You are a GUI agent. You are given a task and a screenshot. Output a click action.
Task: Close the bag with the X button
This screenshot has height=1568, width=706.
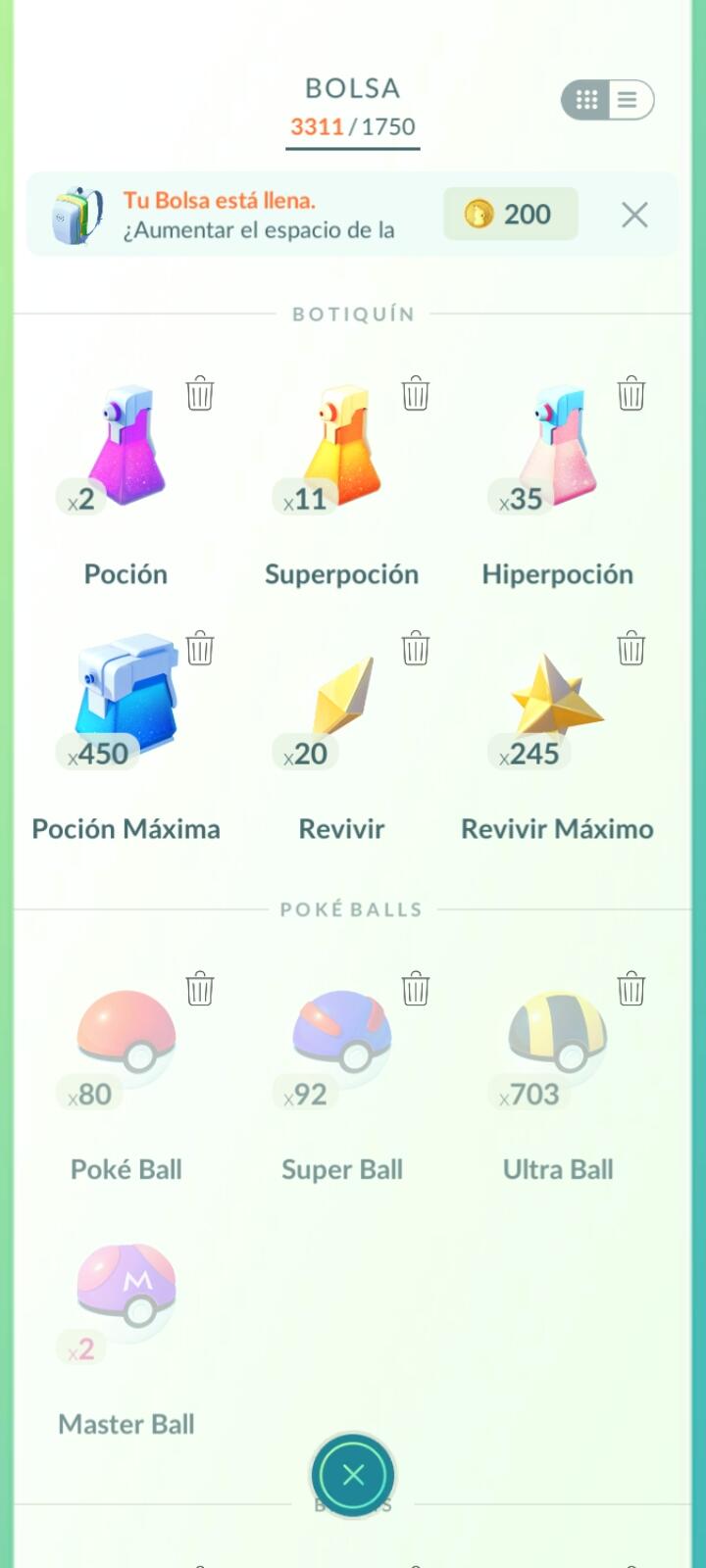(x=353, y=1475)
